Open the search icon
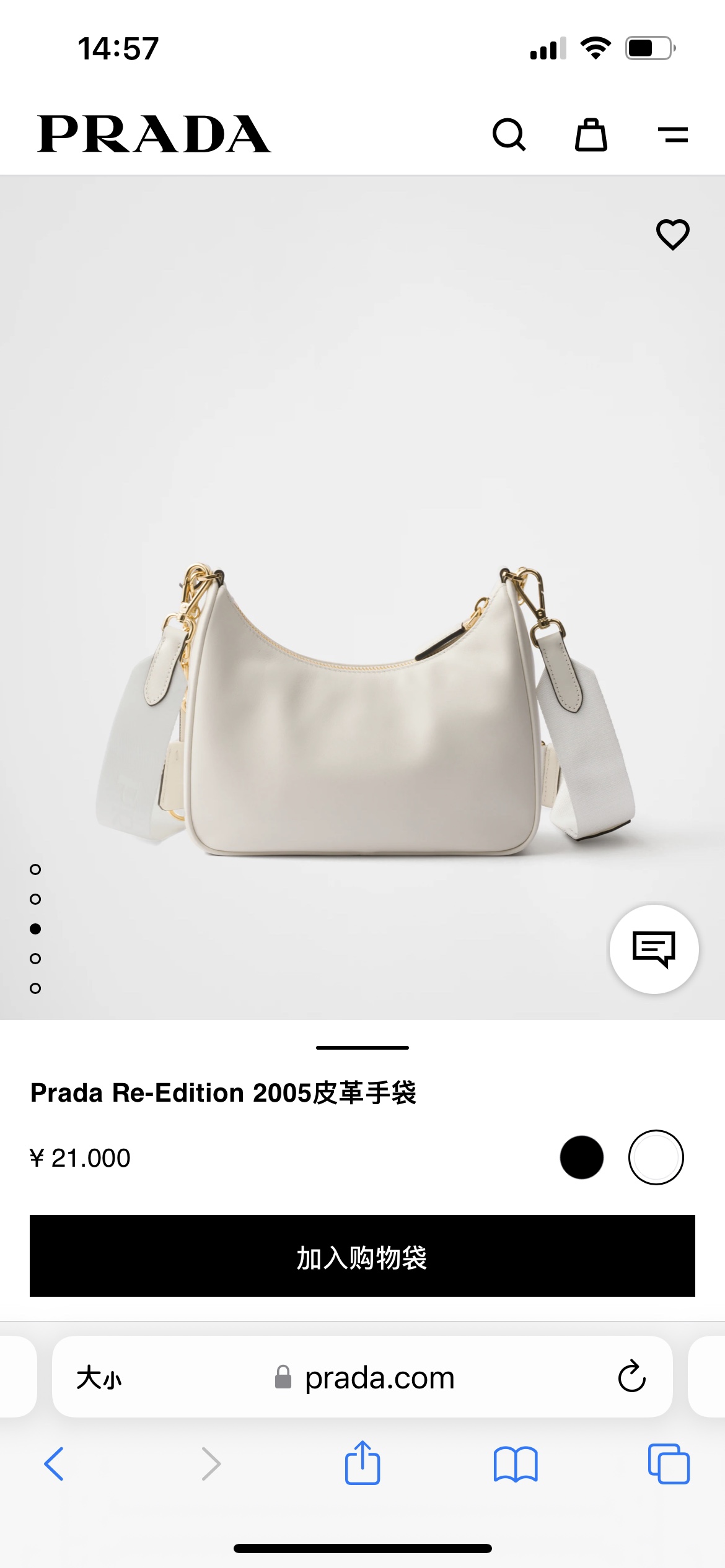The height and width of the screenshot is (1568, 725). pos(509,134)
